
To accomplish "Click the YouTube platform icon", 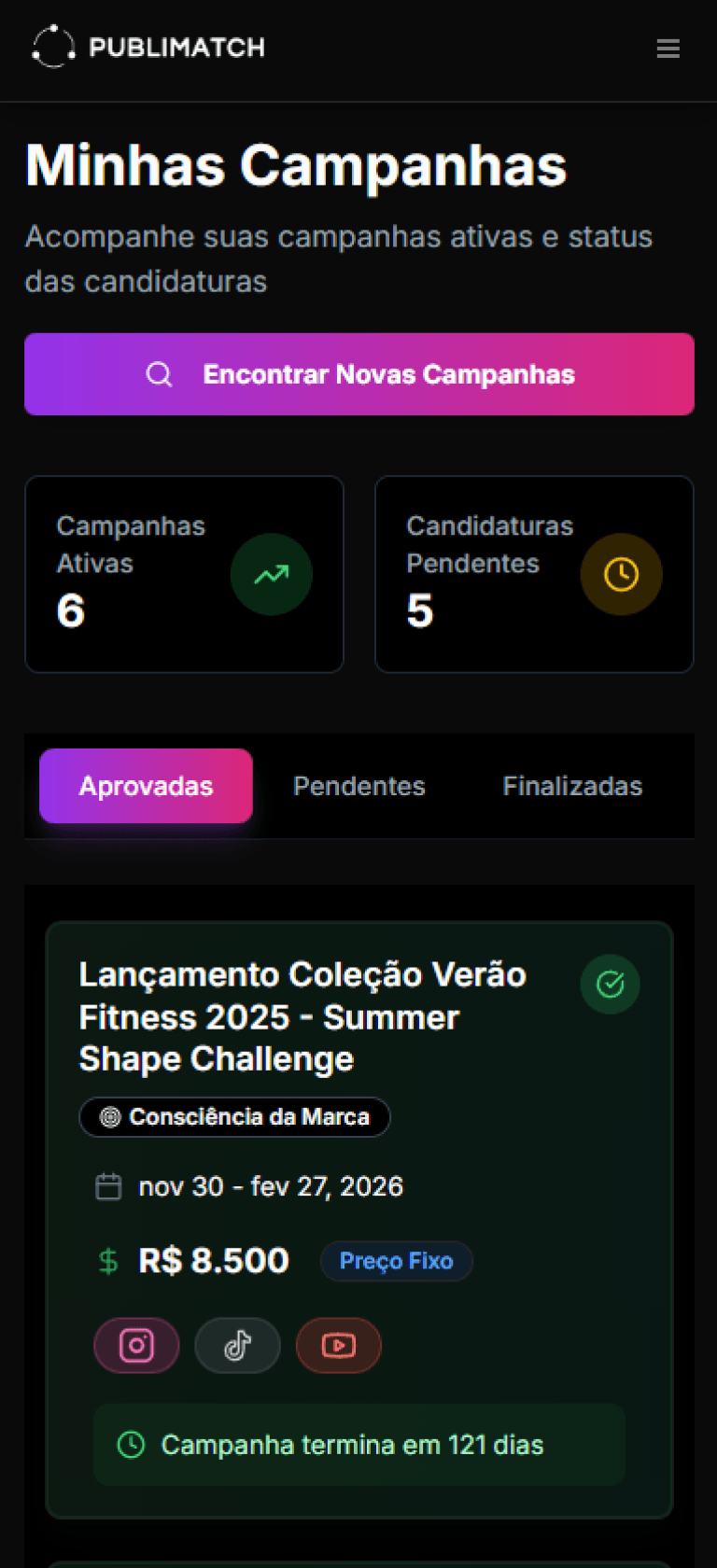I will (x=338, y=1345).
